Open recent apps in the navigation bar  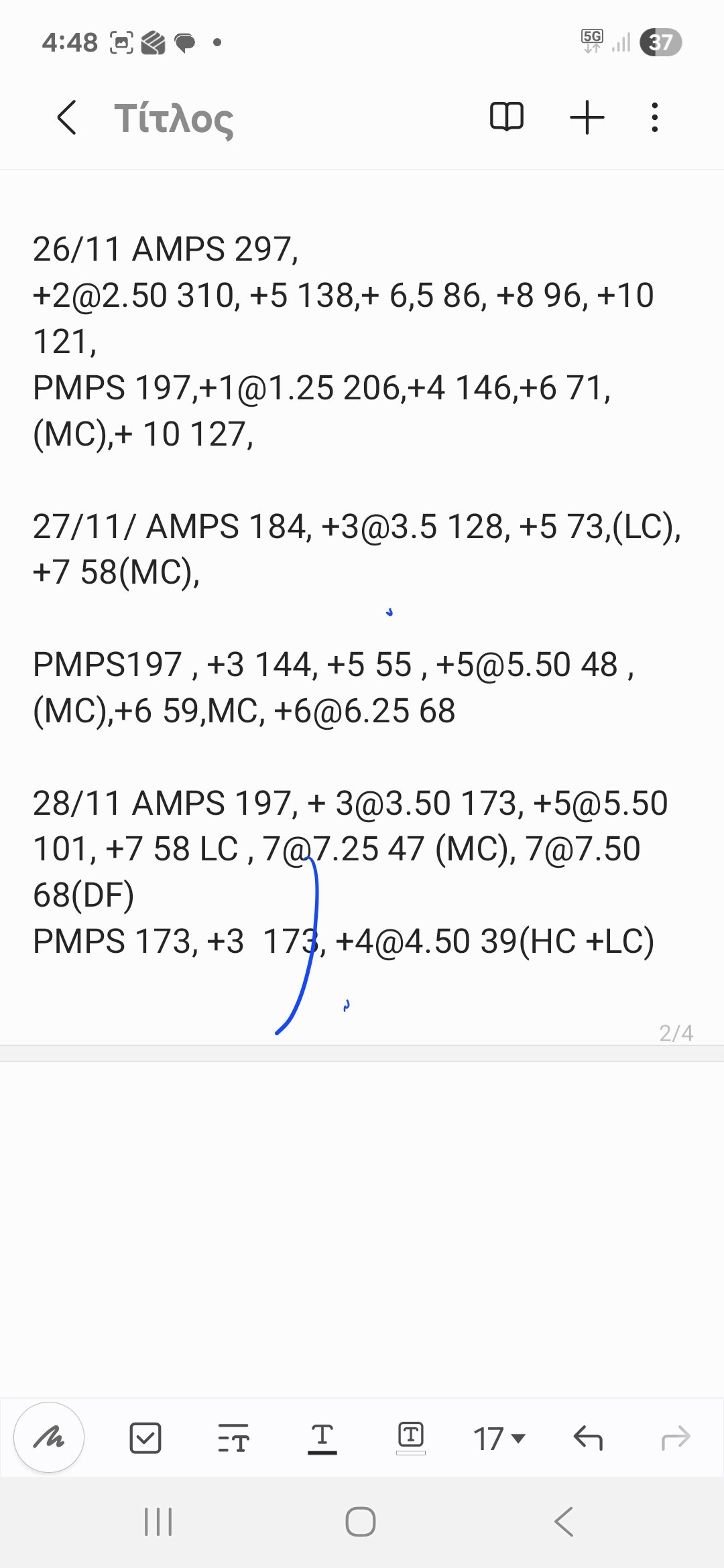[158, 1522]
